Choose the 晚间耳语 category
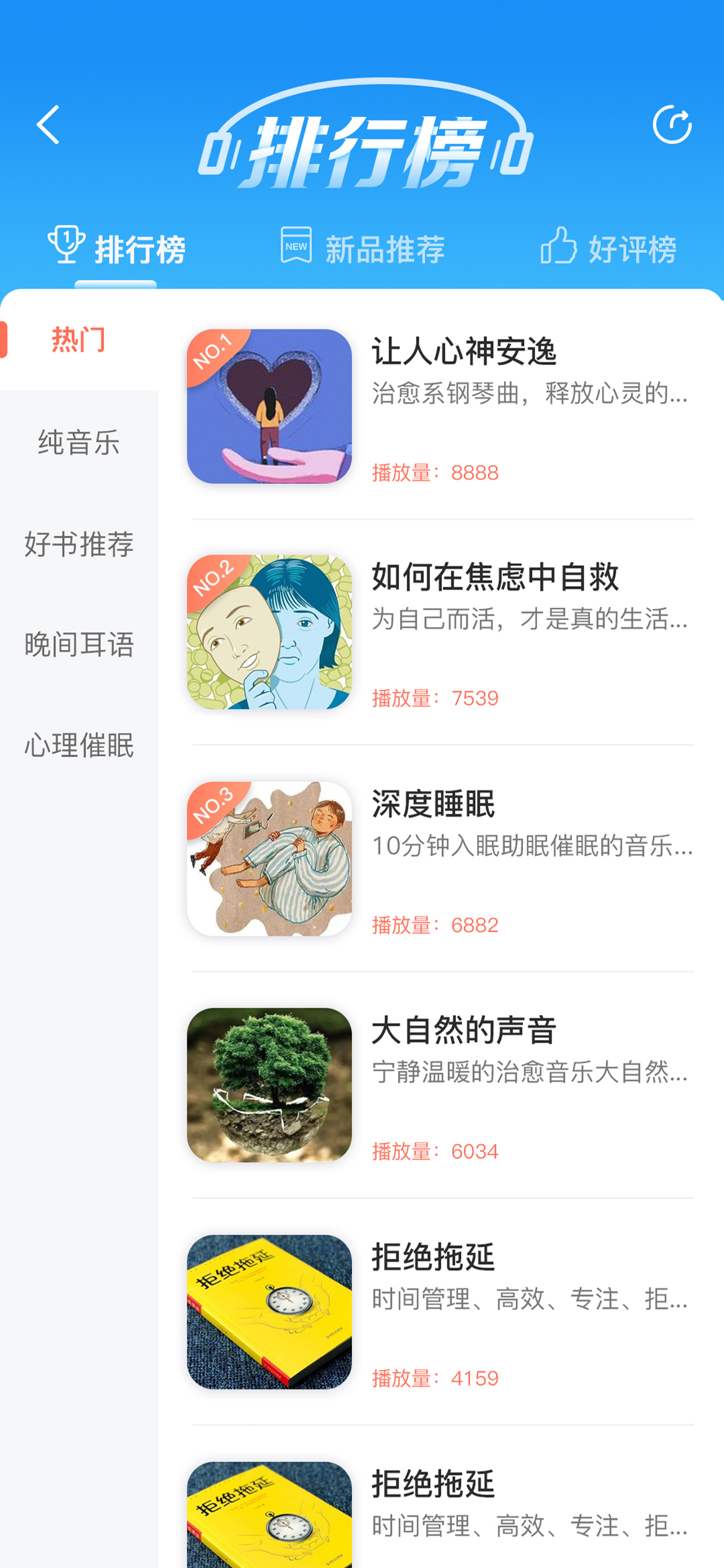724x1568 pixels. [x=79, y=645]
